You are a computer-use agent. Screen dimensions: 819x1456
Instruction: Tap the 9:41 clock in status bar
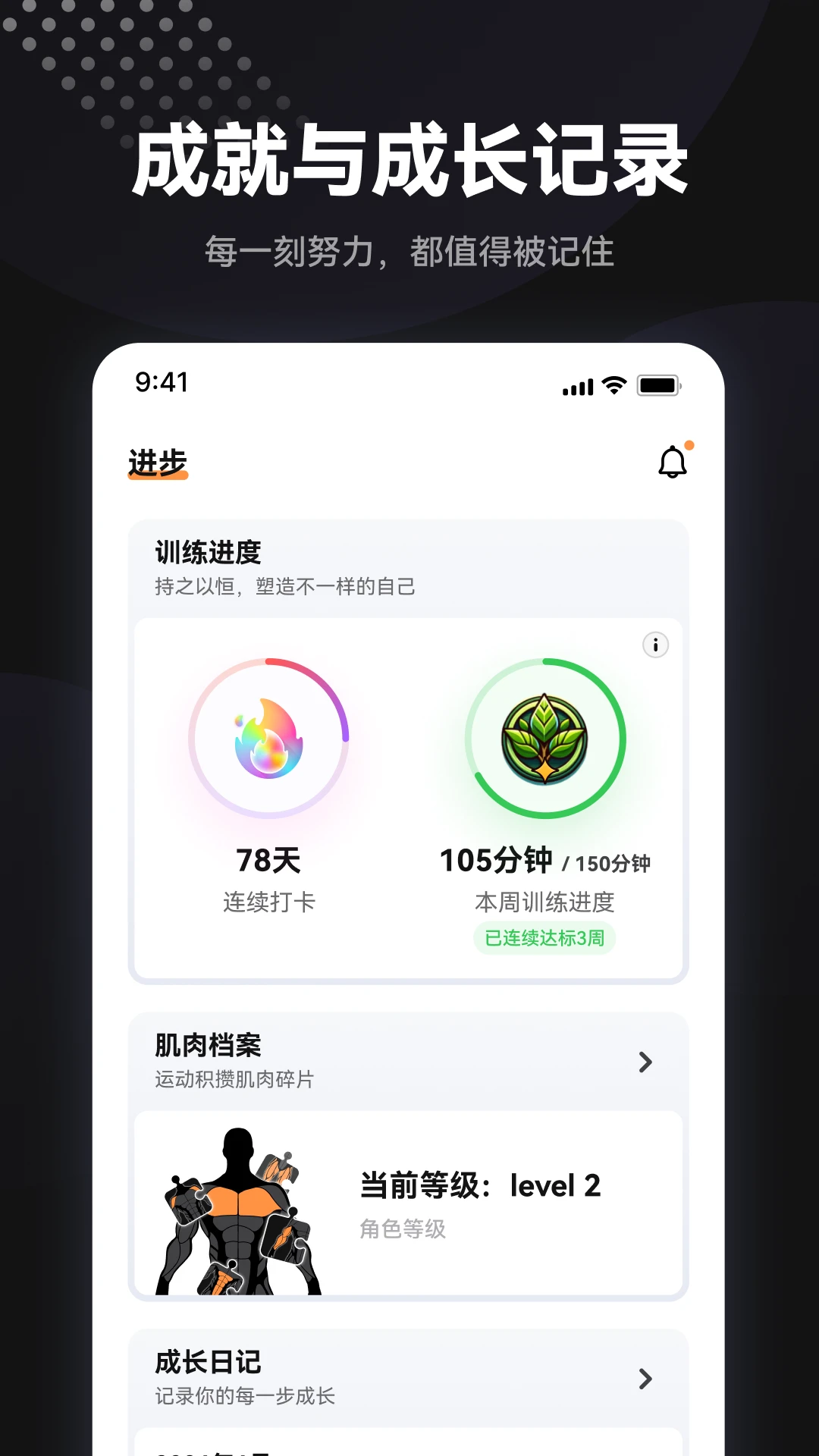[160, 384]
